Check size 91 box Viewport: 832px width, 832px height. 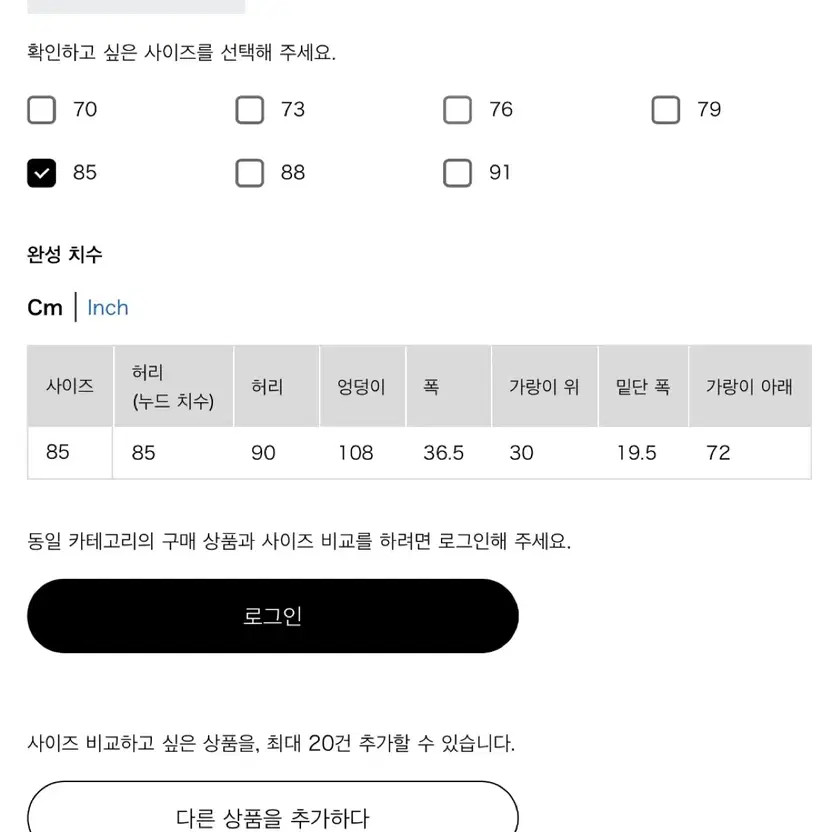pos(457,173)
